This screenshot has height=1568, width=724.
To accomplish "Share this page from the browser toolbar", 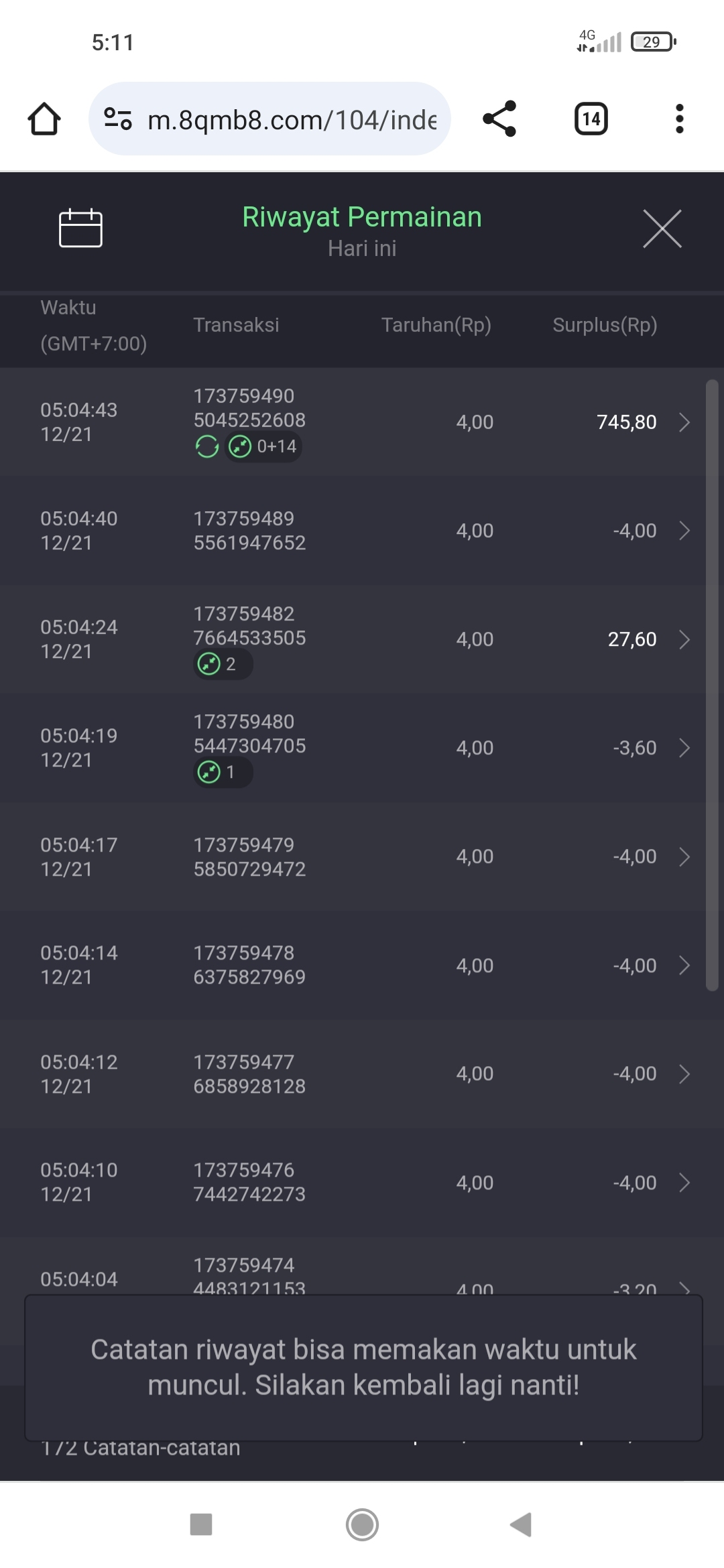I will 499,119.
